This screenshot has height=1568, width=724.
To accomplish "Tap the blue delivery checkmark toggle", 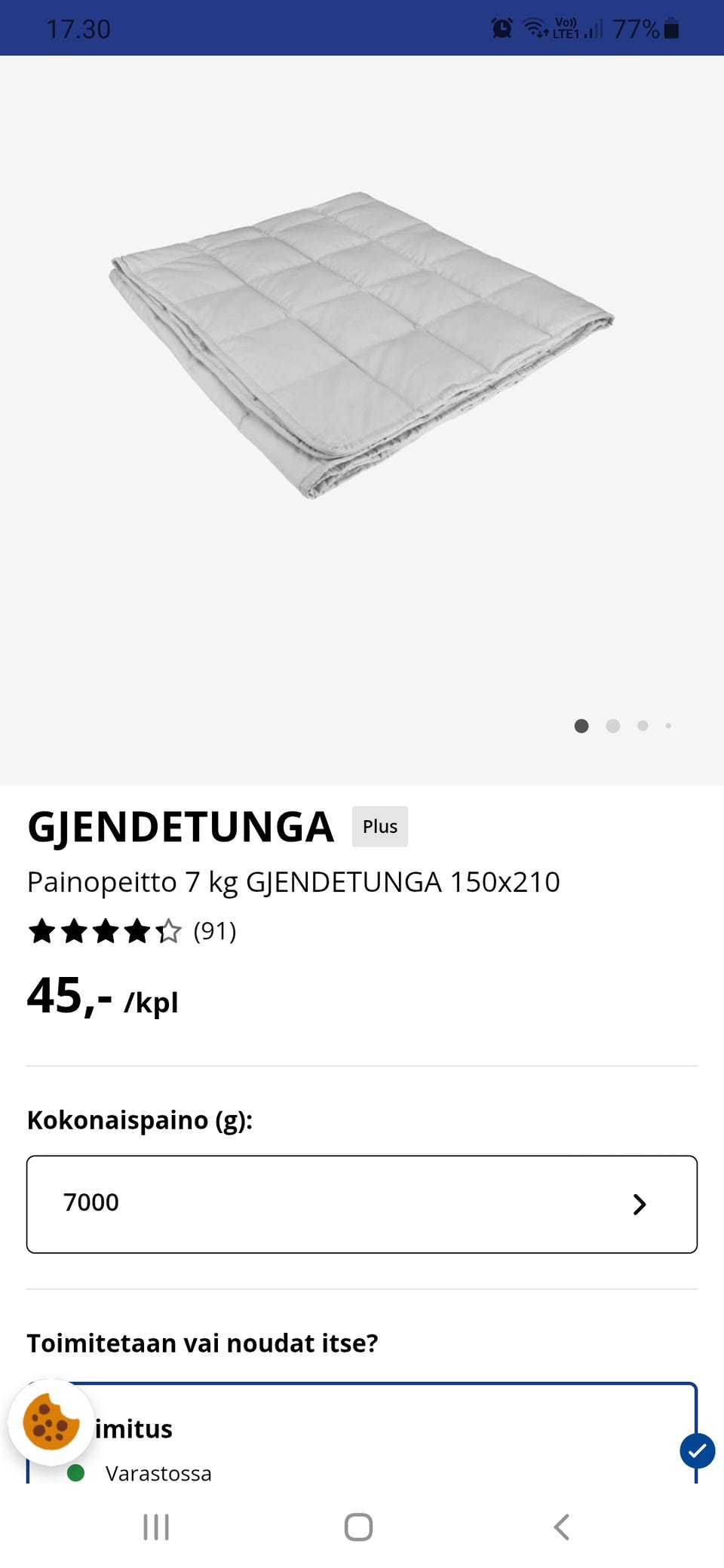I will coord(696,1450).
